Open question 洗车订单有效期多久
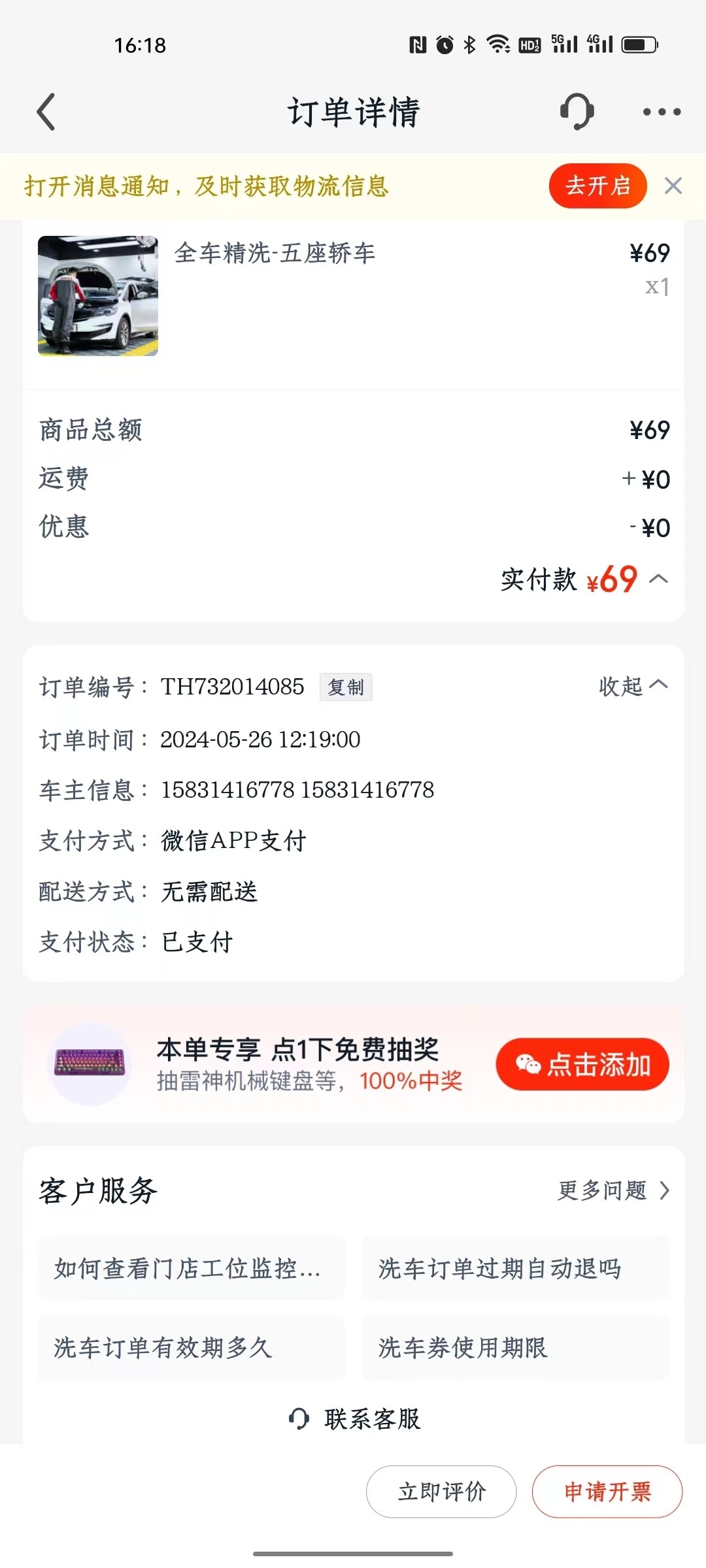706x1568 pixels. click(191, 1347)
